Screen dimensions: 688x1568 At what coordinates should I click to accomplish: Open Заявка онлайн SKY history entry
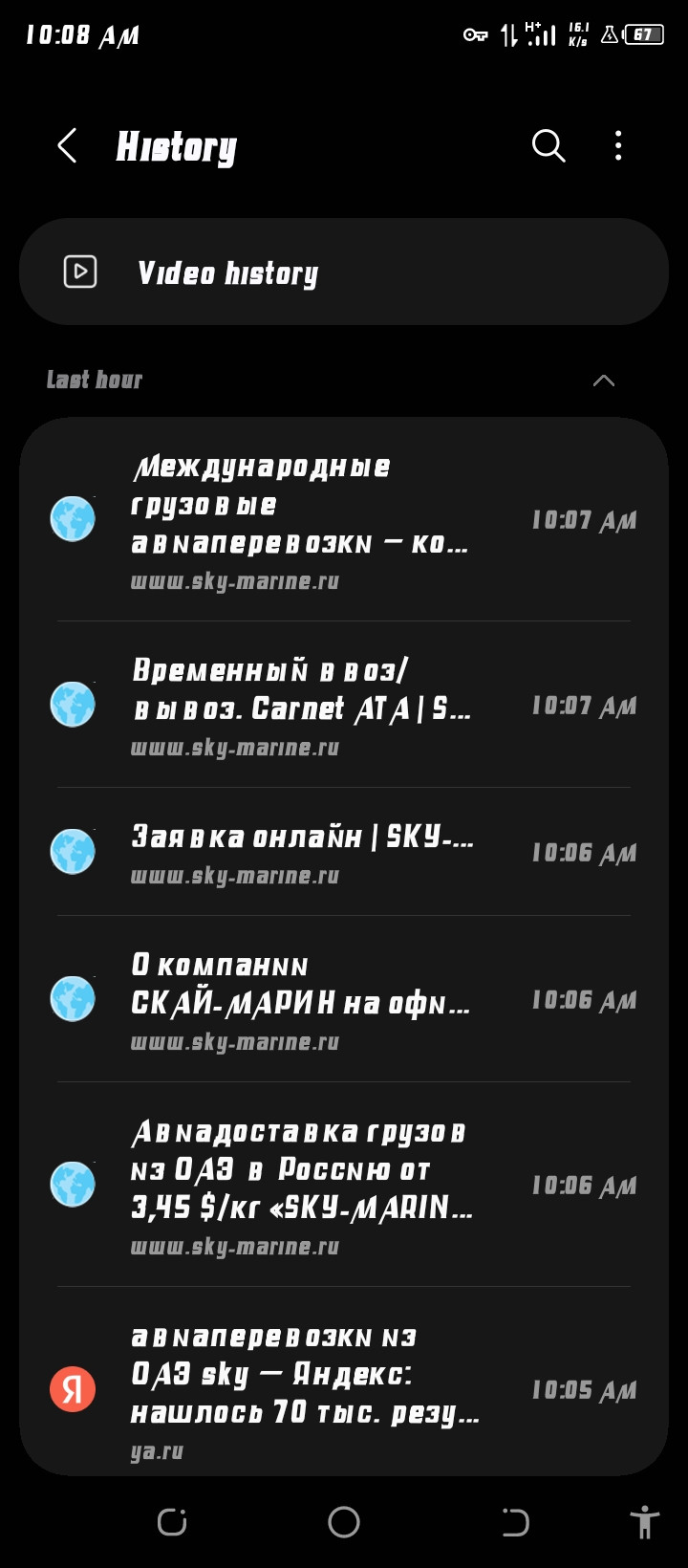tap(344, 853)
